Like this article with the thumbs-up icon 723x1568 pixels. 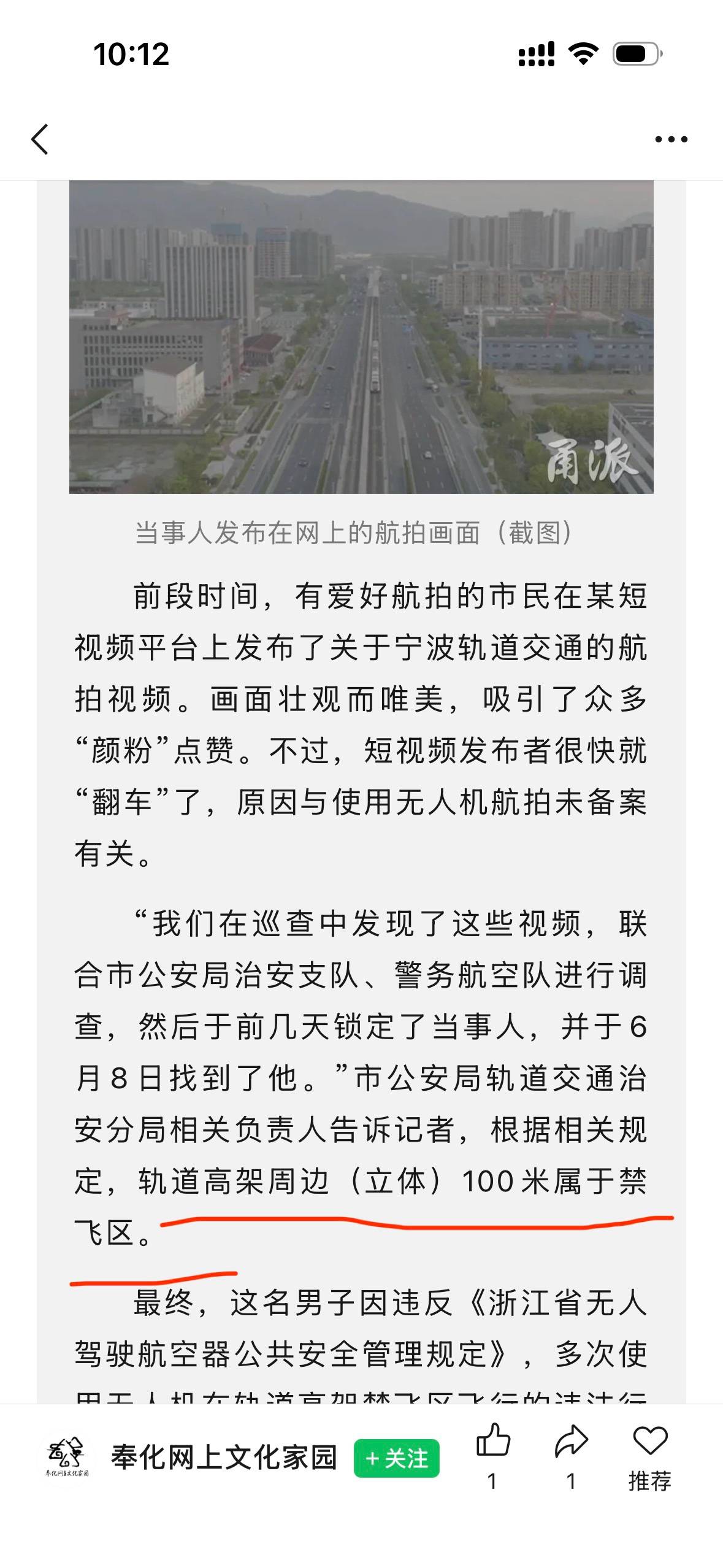(x=493, y=1440)
